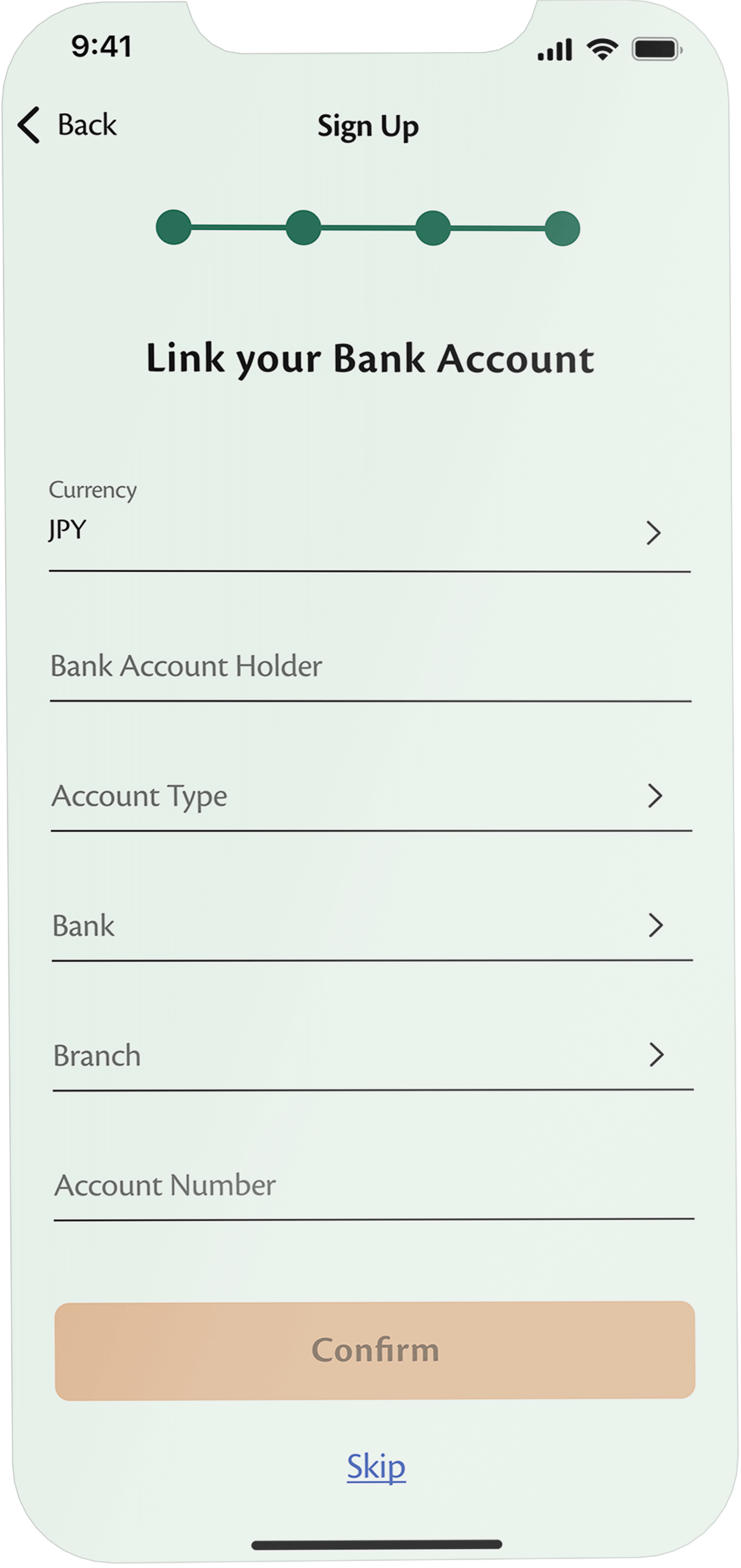Open the Branch selector
The image size is (741, 1568).
click(372, 1056)
